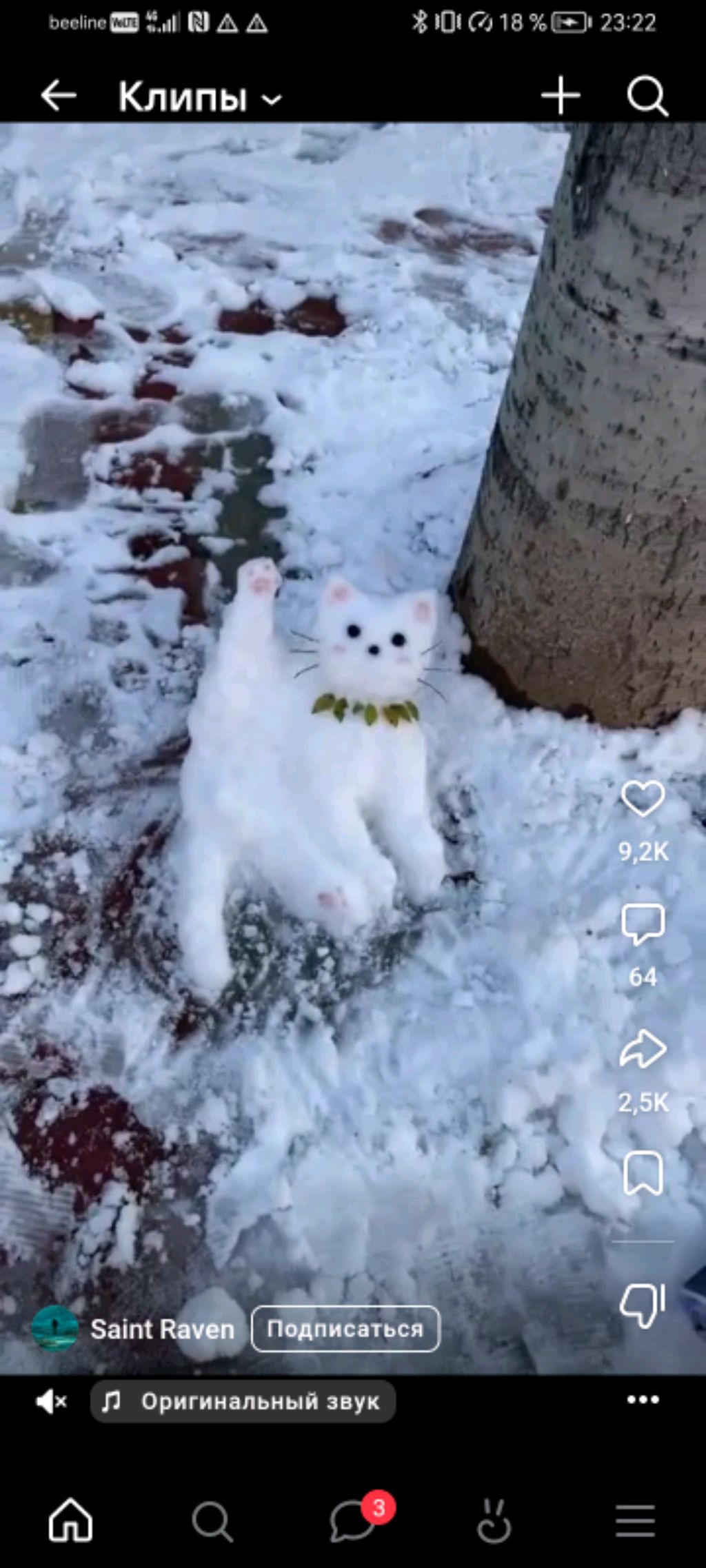This screenshot has height=1568, width=706.
Task: Share this clip via the arrow icon
Action: 643,1050
